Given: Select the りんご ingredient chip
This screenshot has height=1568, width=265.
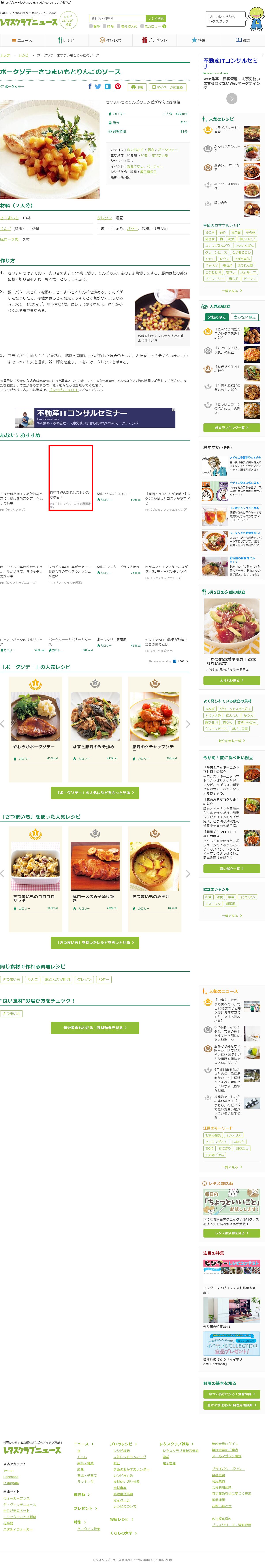Looking at the screenshot, I should point(33,980).
